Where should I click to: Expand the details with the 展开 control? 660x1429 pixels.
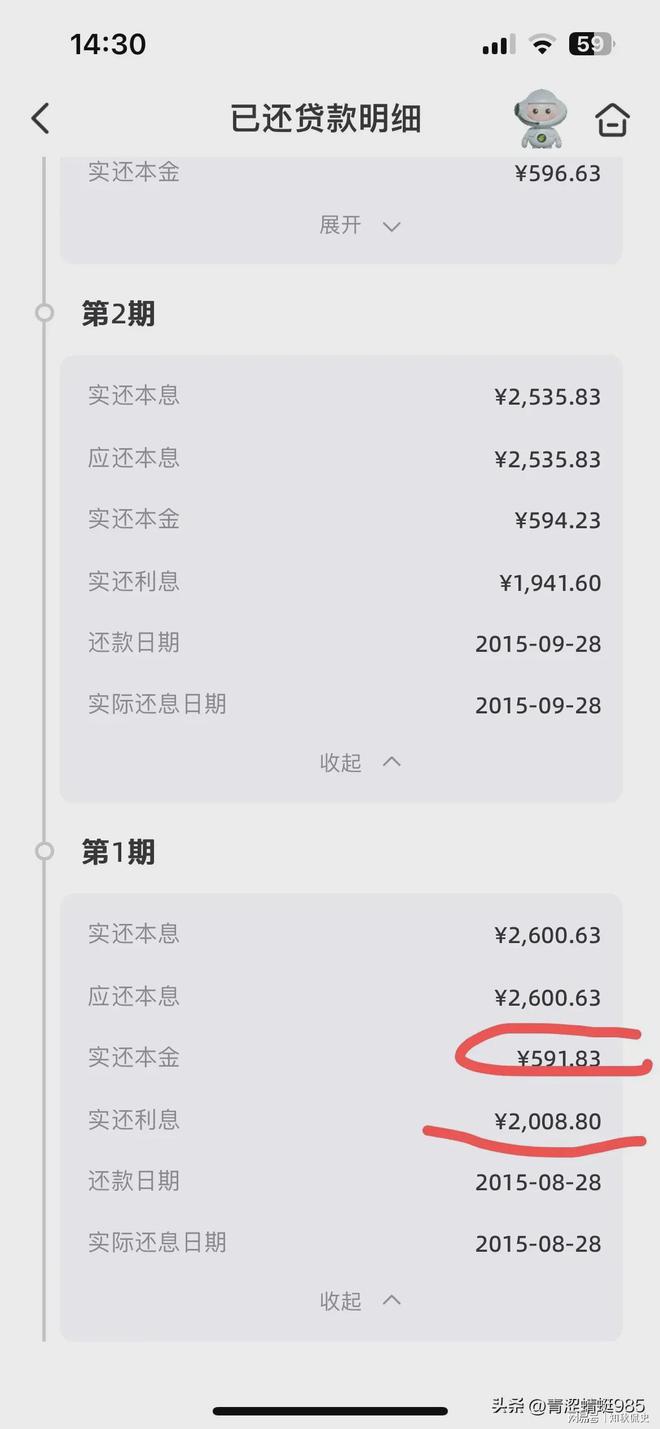(359, 226)
